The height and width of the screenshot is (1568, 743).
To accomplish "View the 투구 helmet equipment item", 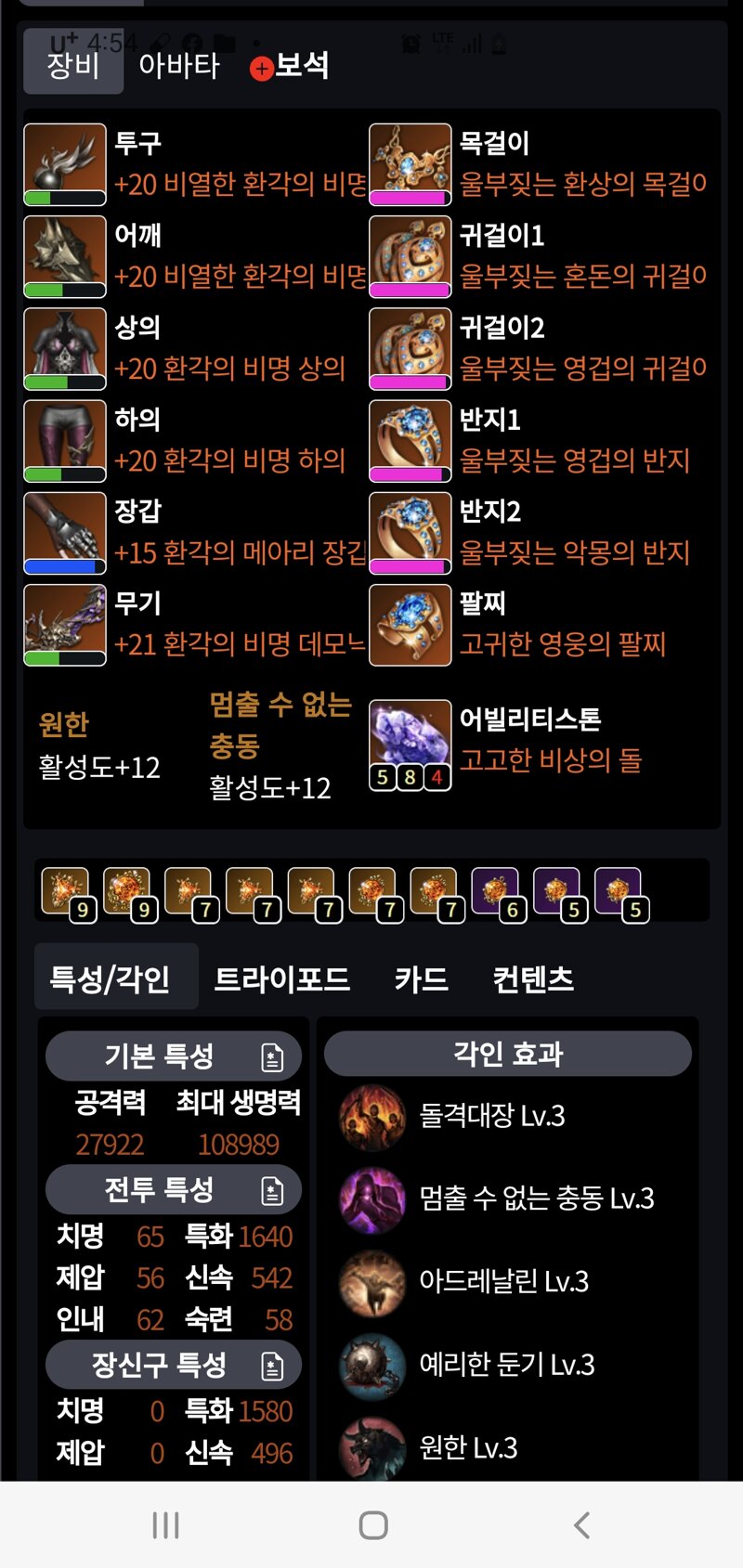I will pos(65,164).
